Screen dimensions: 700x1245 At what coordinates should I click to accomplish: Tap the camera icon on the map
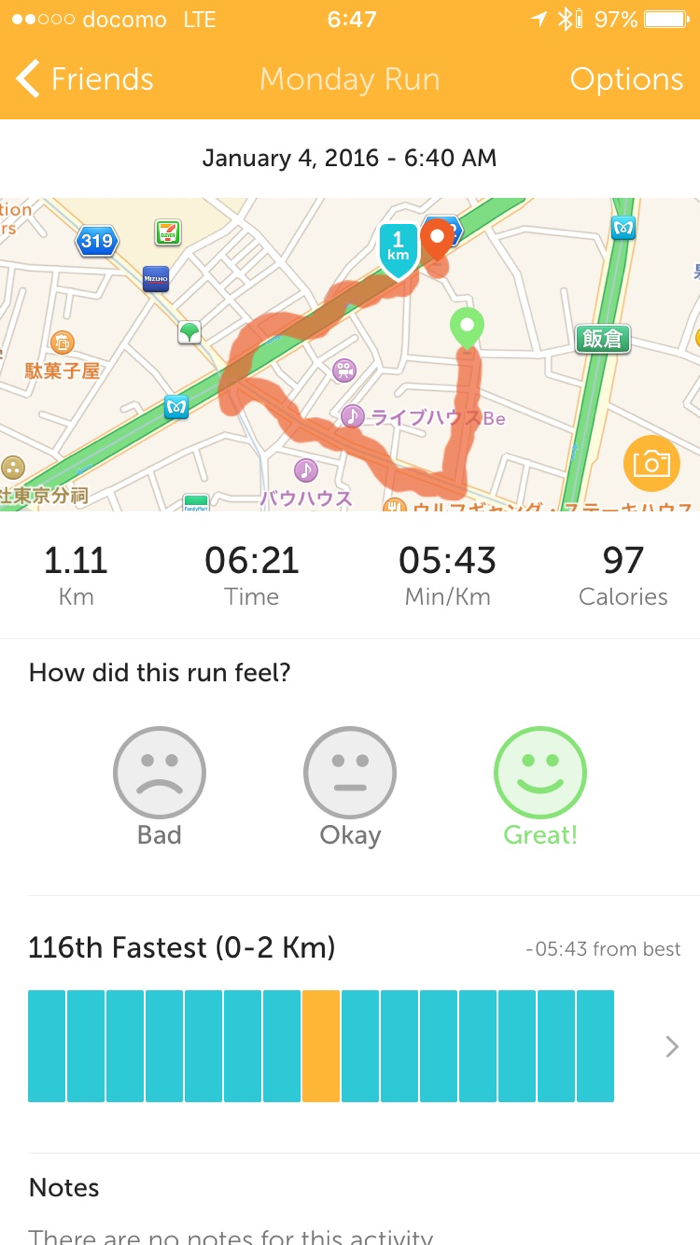pos(651,463)
